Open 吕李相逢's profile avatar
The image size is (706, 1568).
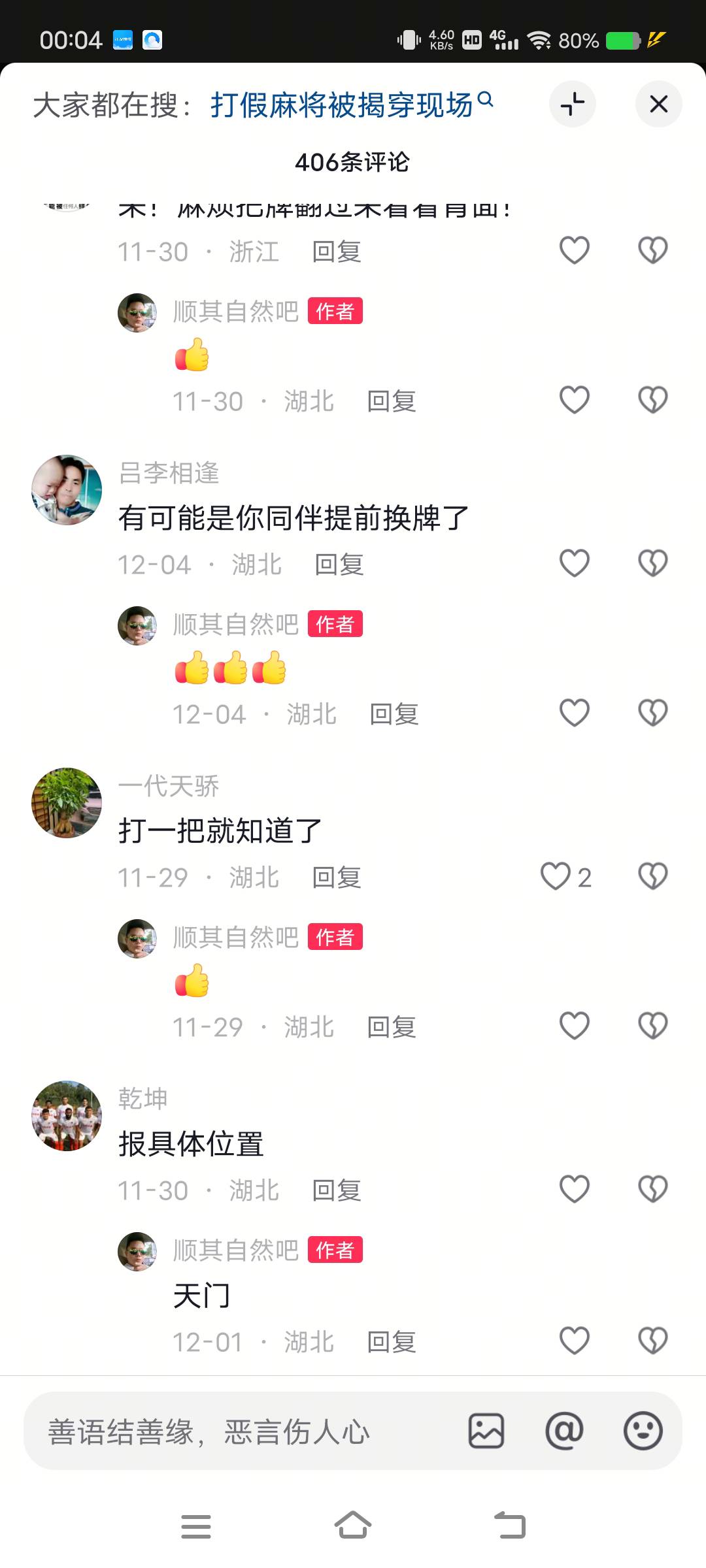coord(67,490)
